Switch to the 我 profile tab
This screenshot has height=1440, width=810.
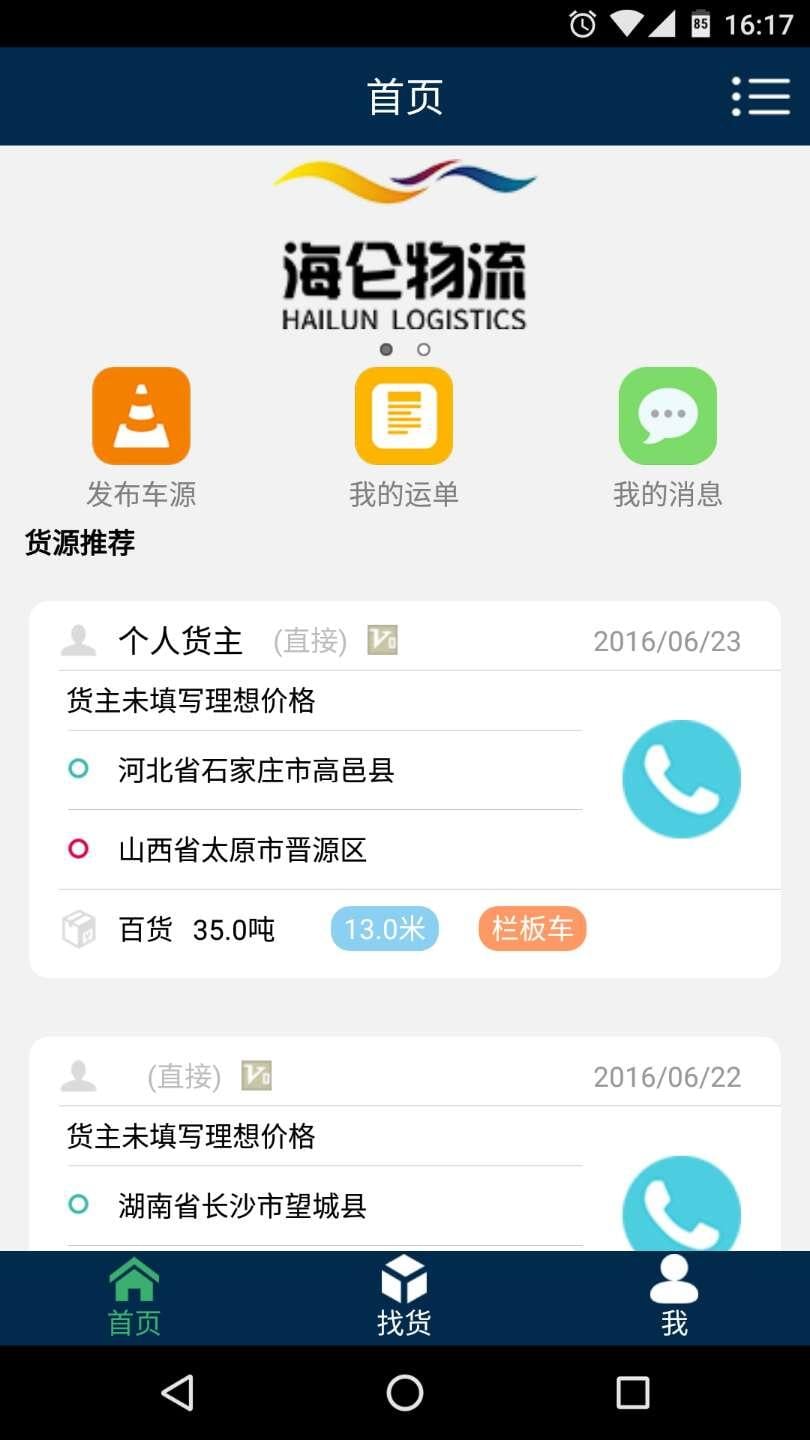pos(674,1298)
